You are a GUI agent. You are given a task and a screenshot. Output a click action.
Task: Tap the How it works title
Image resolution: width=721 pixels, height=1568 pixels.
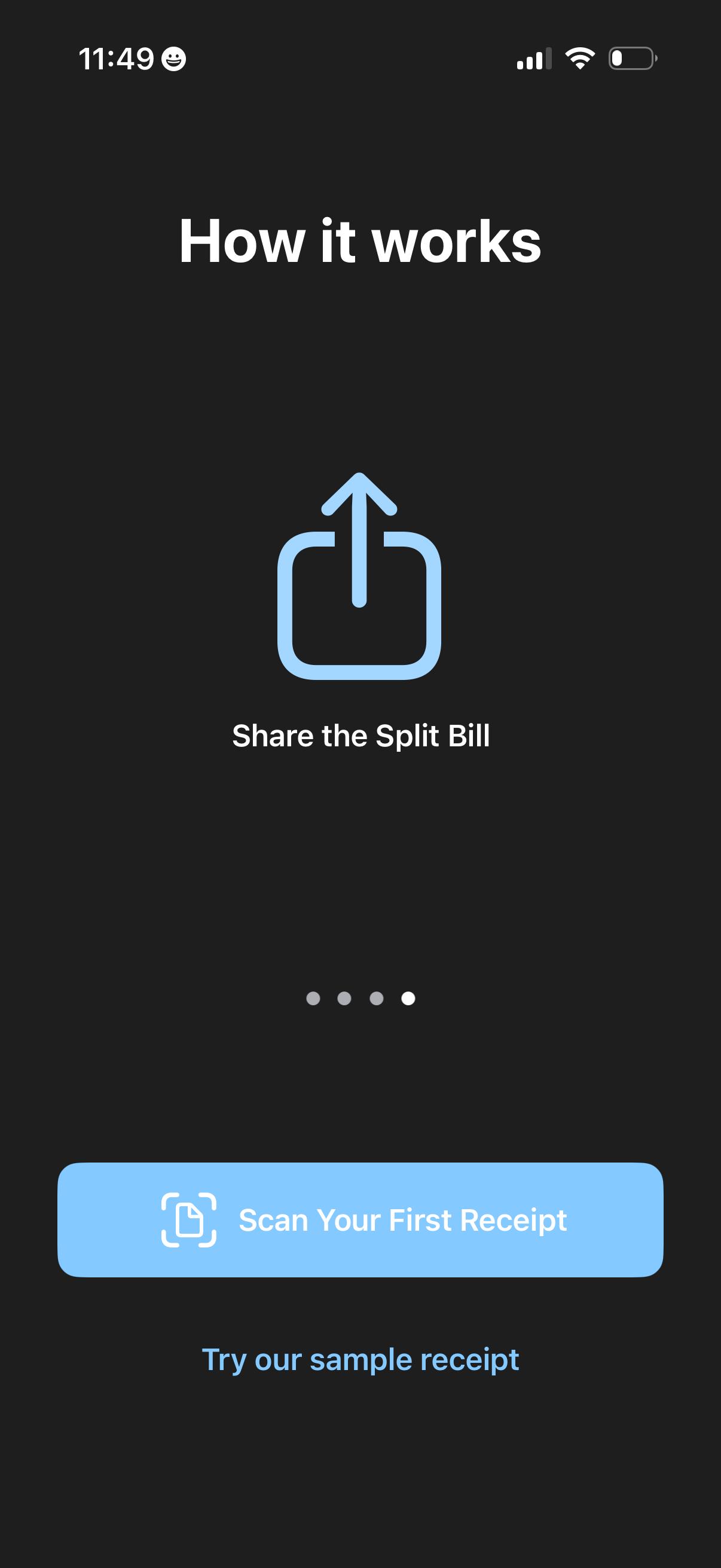(360, 241)
